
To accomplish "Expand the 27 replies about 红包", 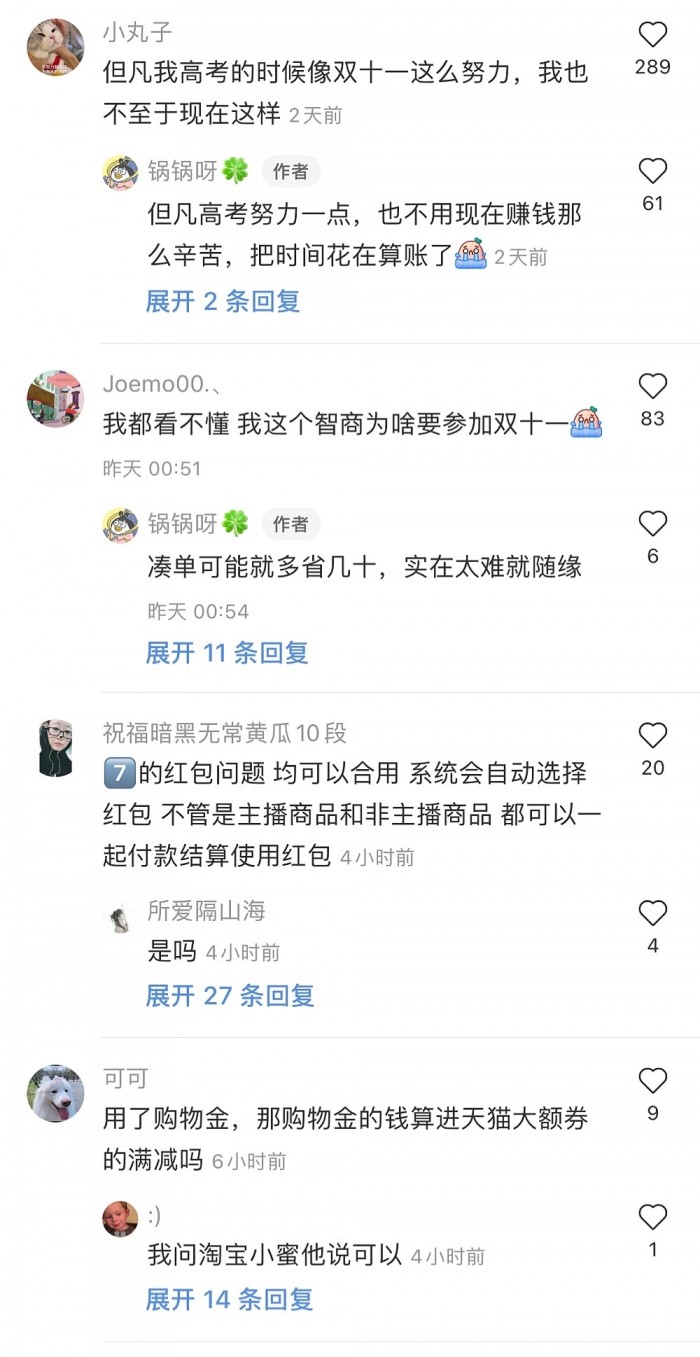I will tap(230, 995).
